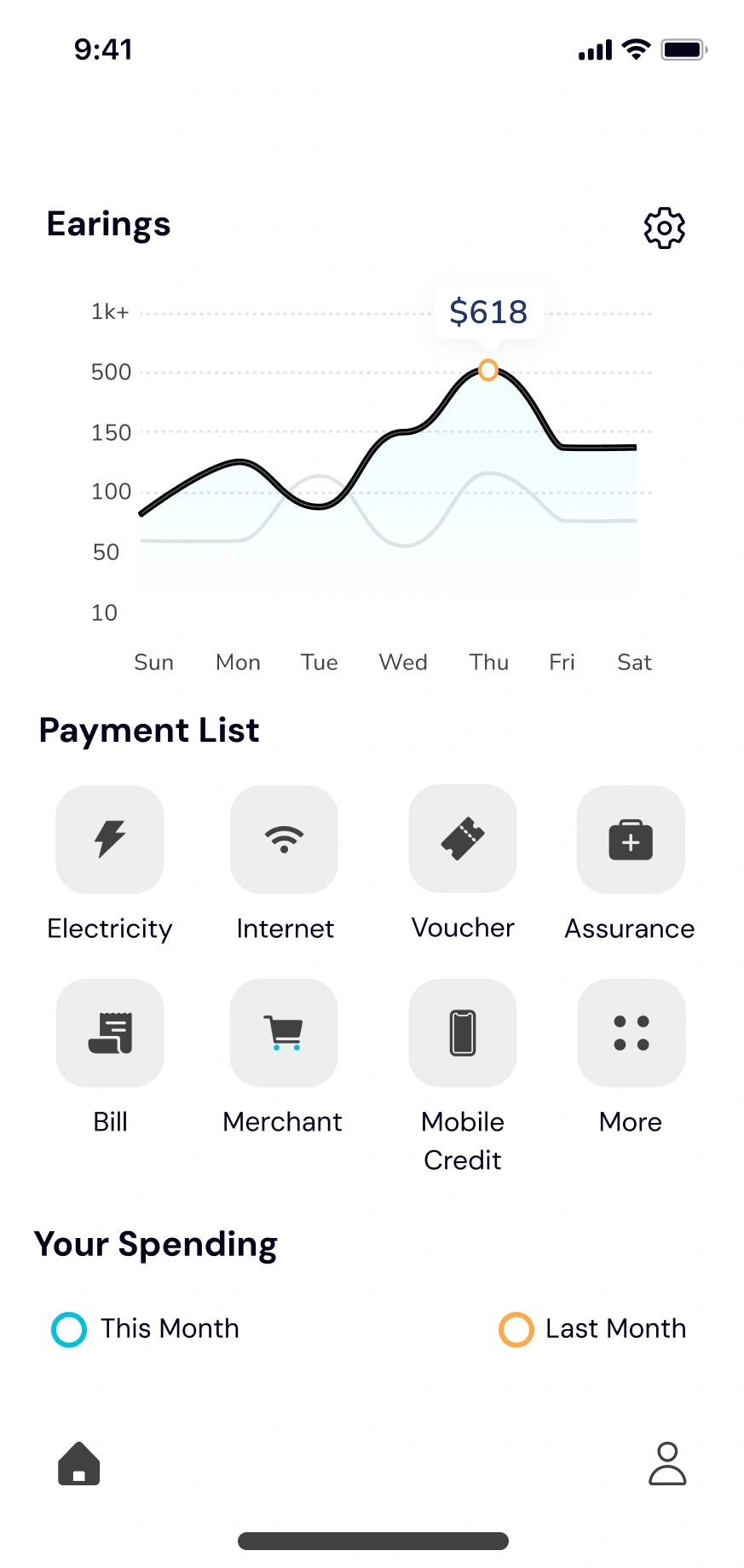Select the Internet payment option
This screenshot has width=744, height=1568.
284,840
